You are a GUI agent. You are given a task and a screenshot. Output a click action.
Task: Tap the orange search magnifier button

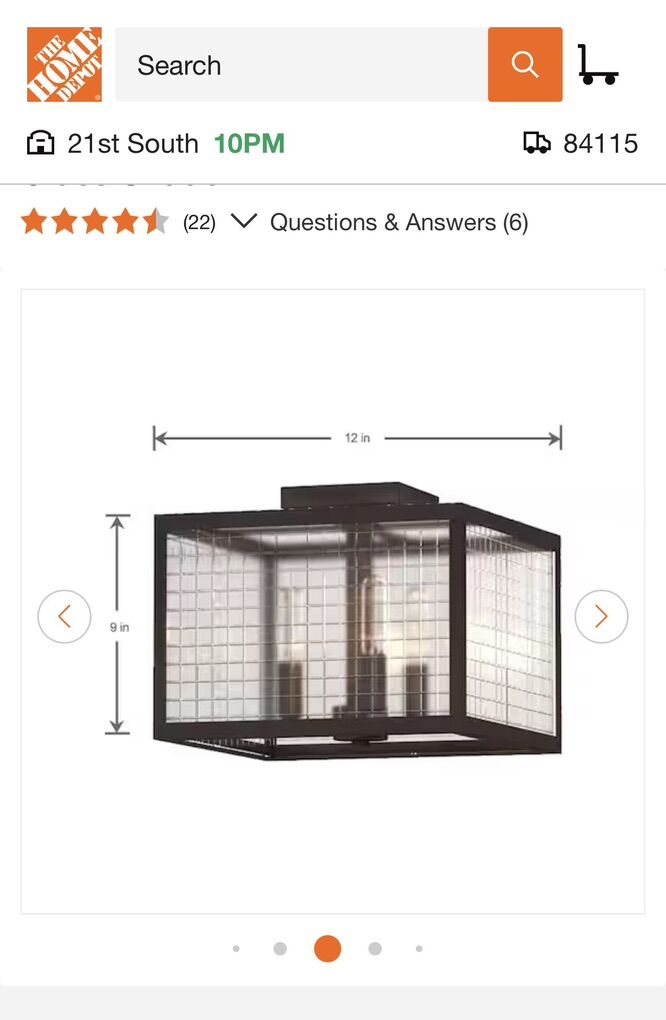tap(525, 65)
